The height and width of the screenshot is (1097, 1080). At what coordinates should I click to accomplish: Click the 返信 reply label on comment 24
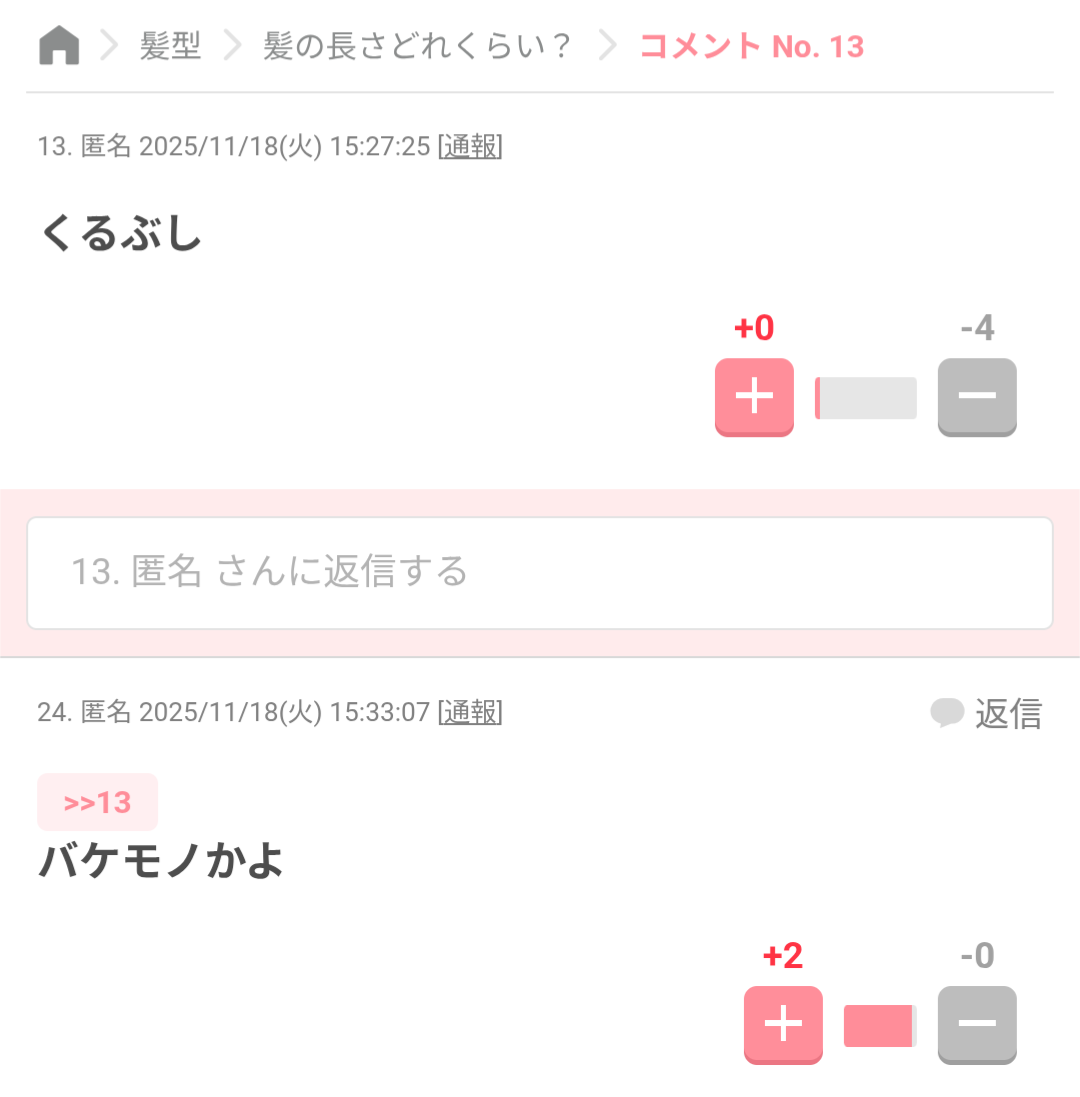click(x=1009, y=713)
